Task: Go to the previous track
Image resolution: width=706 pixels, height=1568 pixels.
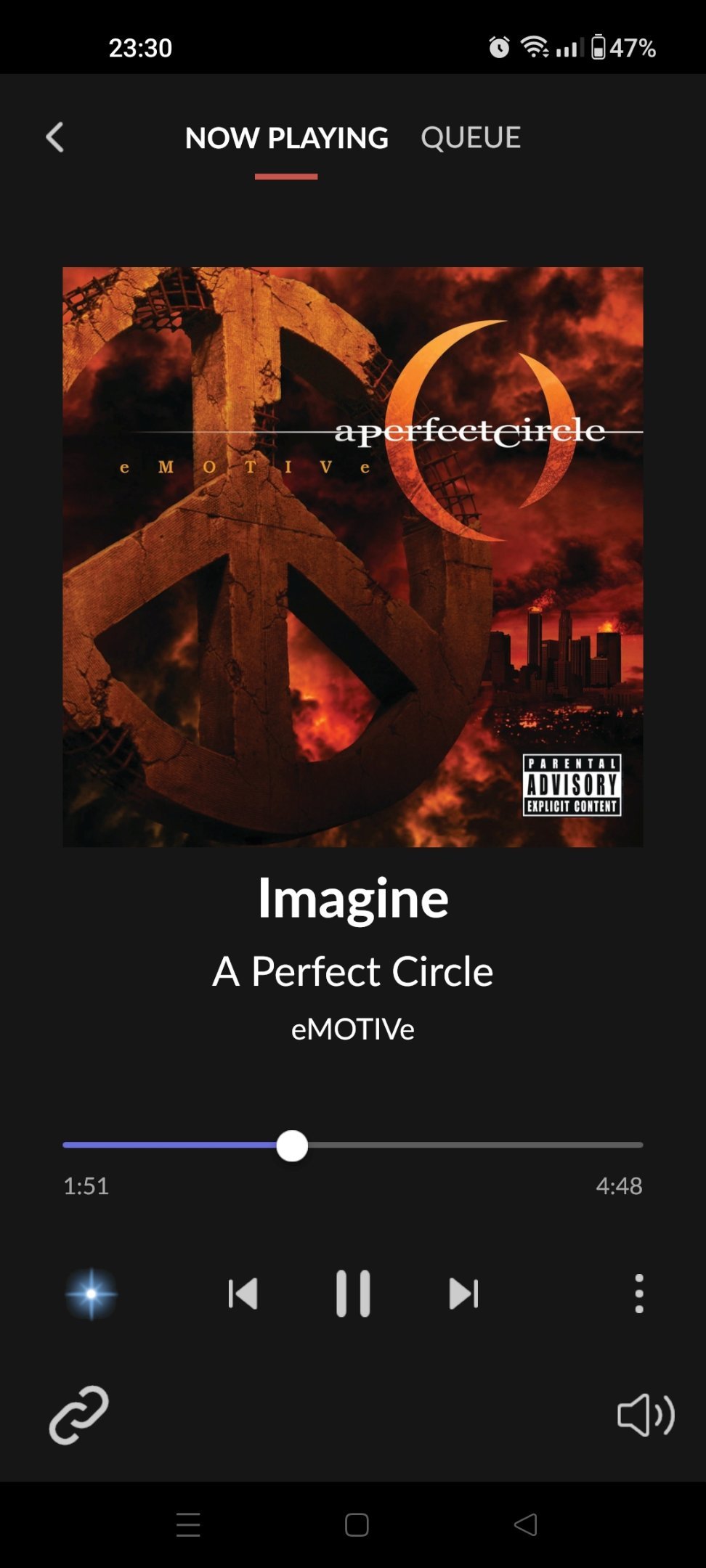Action: (243, 1293)
